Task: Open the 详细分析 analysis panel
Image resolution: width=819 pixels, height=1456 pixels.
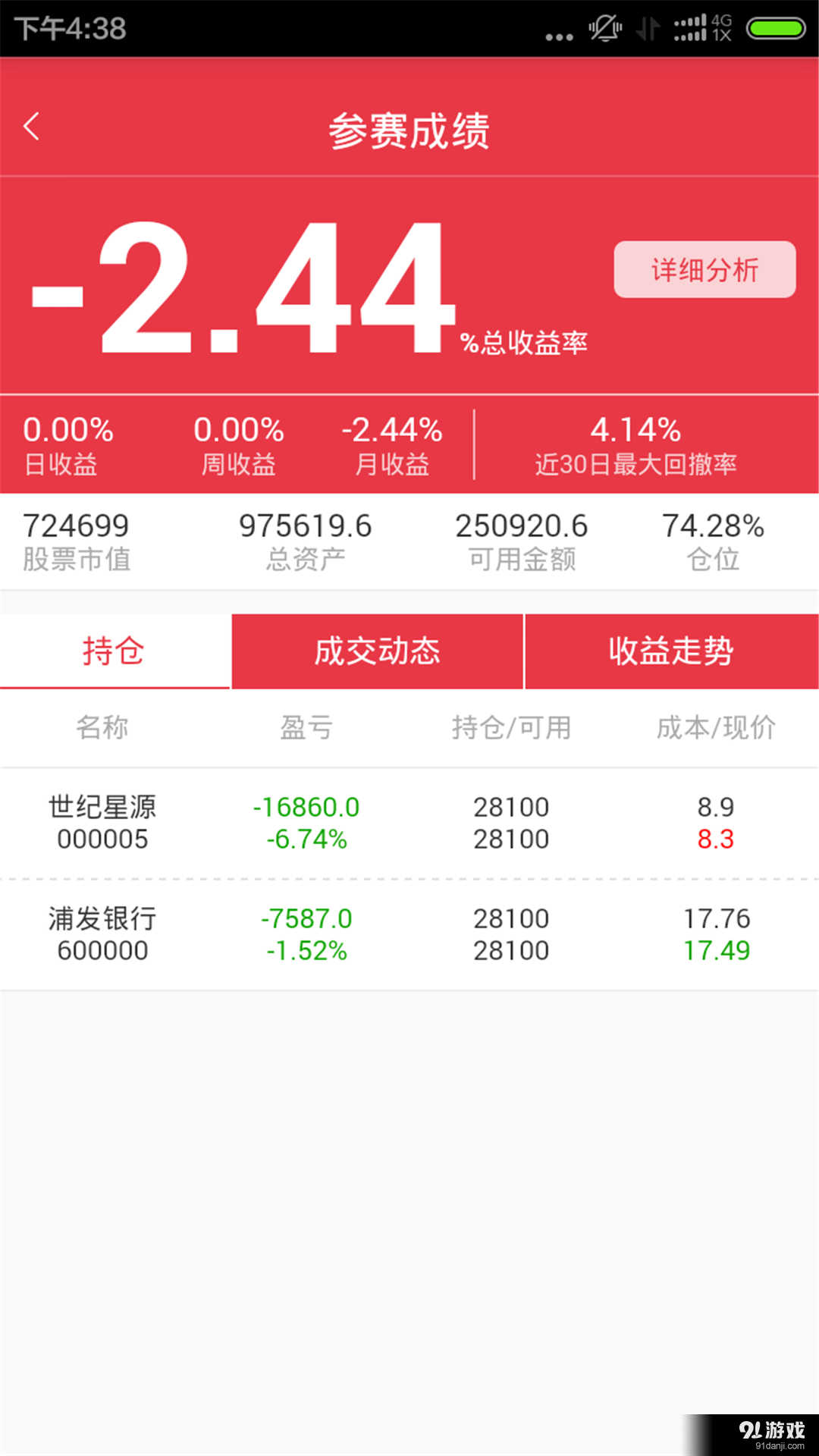Action: tap(704, 271)
